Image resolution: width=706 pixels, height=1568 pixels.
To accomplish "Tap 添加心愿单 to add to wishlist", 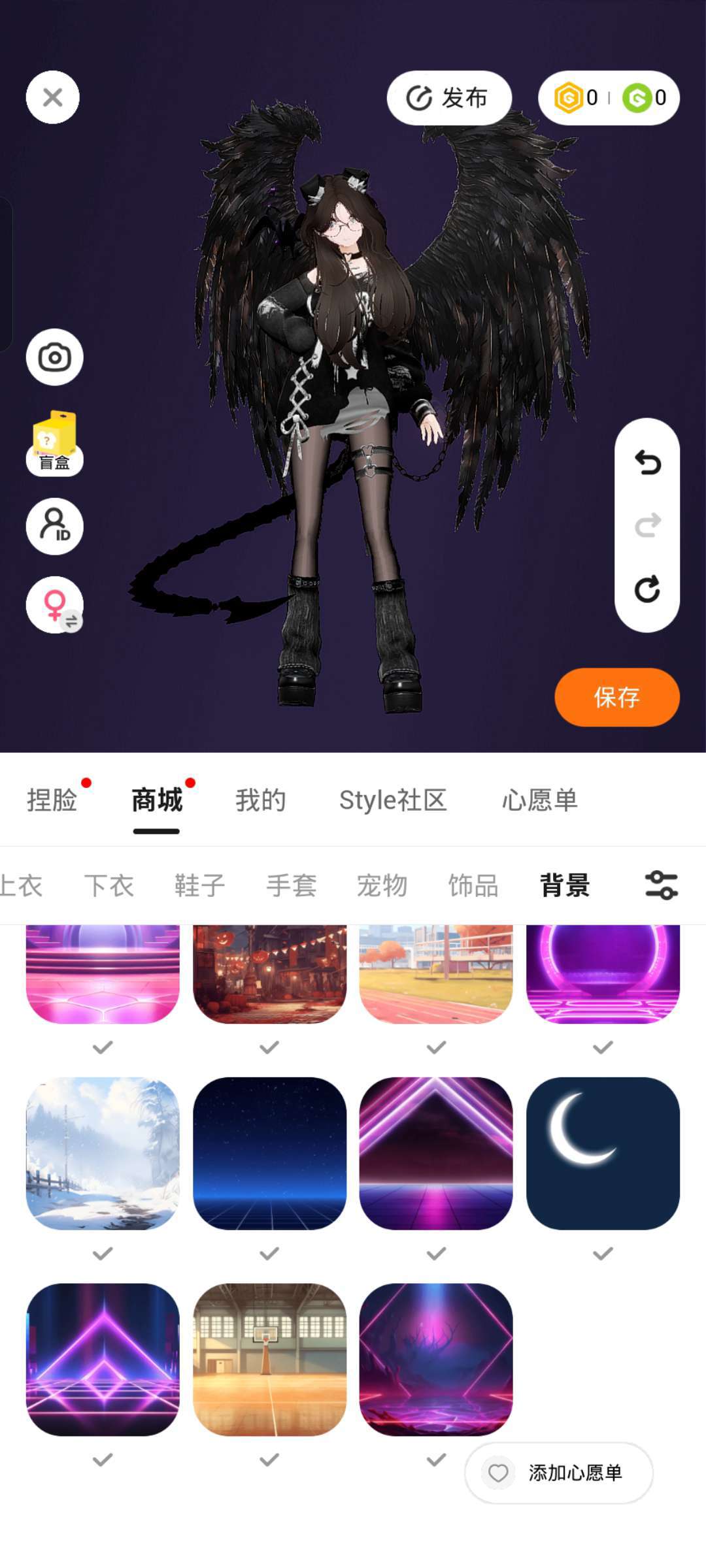I will point(559,1473).
